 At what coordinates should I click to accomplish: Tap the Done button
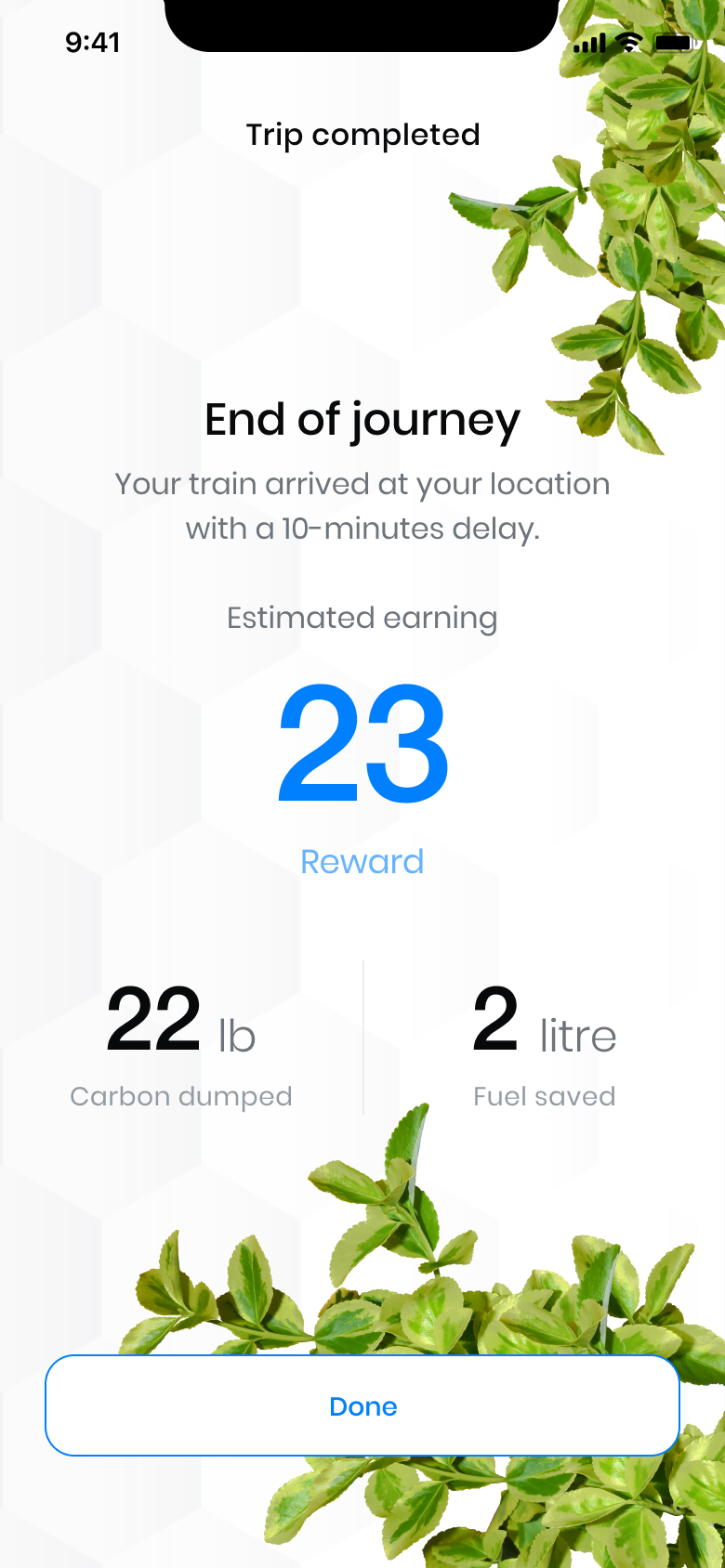362,1405
